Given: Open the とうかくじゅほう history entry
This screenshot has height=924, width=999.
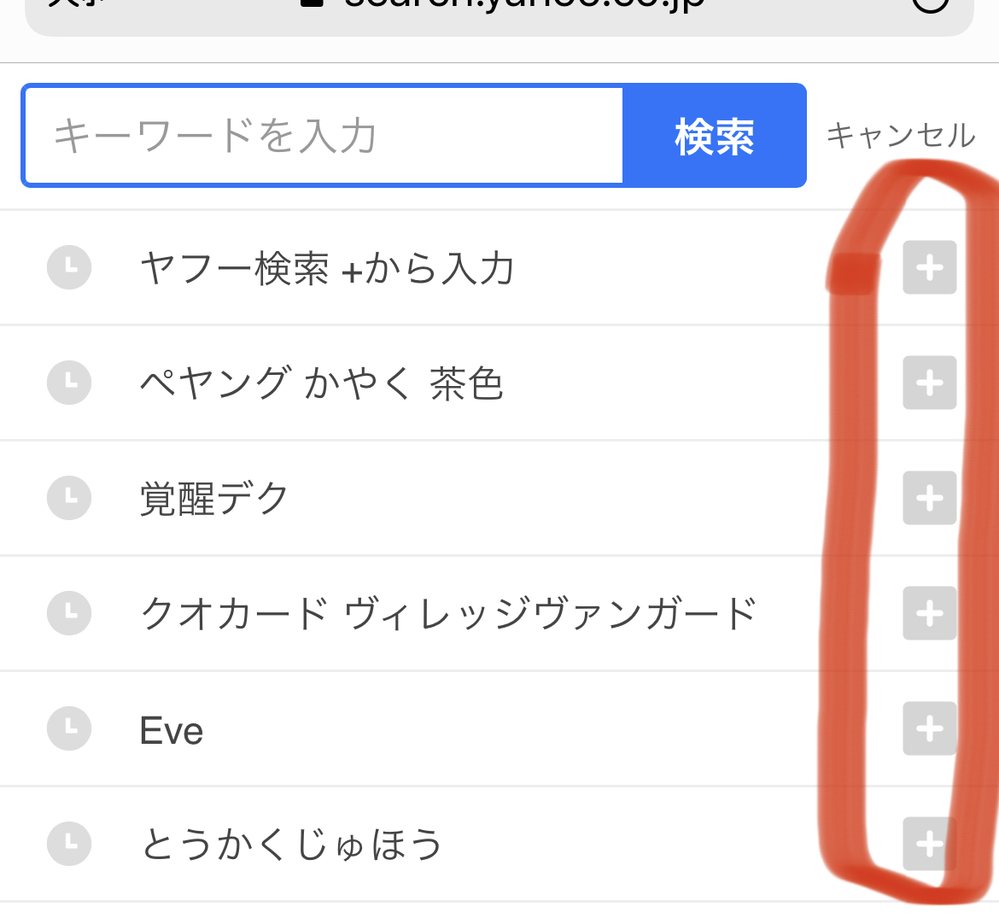Looking at the screenshot, I should click(291, 845).
